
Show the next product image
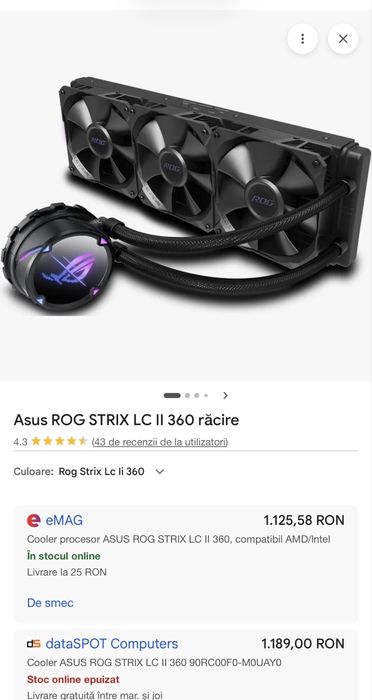point(225,396)
